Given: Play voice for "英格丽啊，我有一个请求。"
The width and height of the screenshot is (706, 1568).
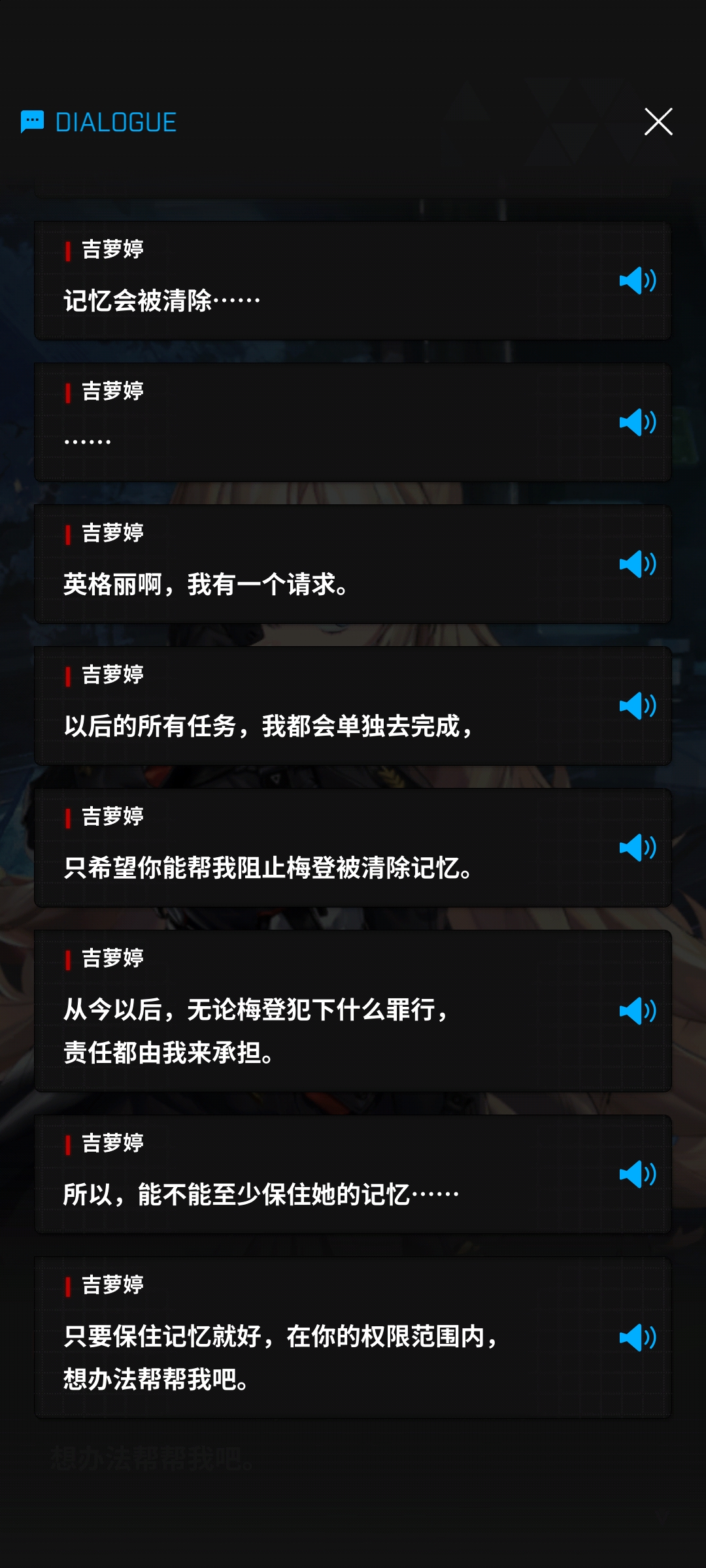Looking at the screenshot, I should (x=637, y=564).
